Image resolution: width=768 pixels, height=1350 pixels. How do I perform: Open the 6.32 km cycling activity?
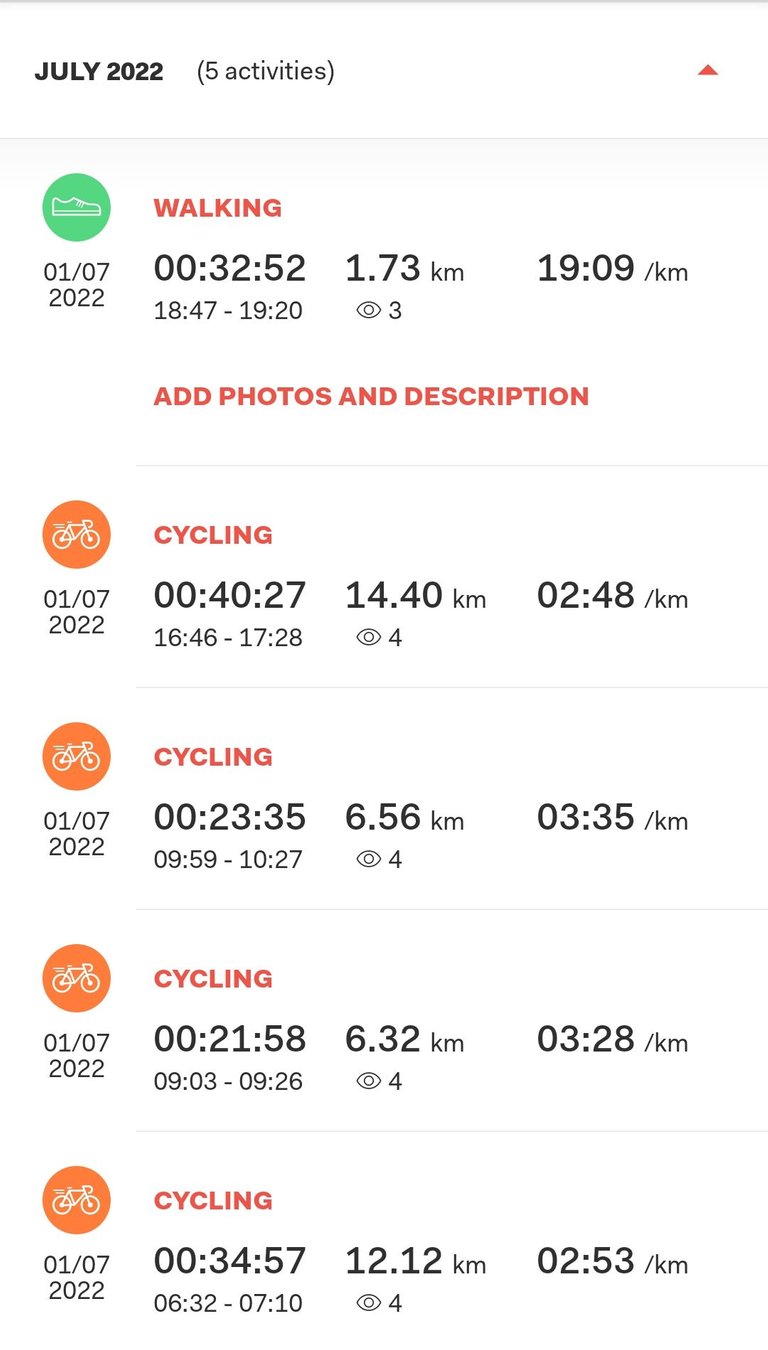(x=384, y=1021)
